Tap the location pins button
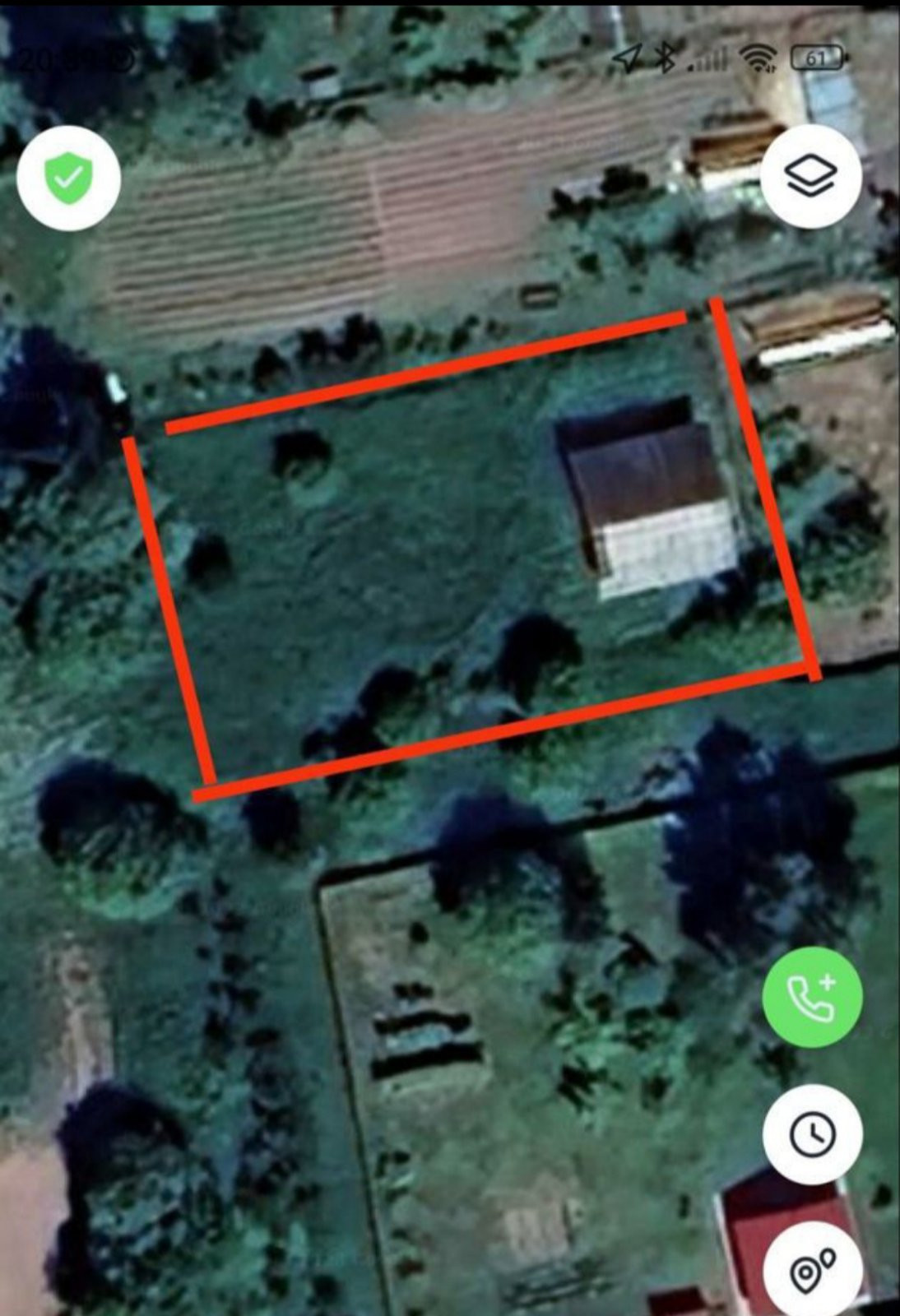 812,1271
